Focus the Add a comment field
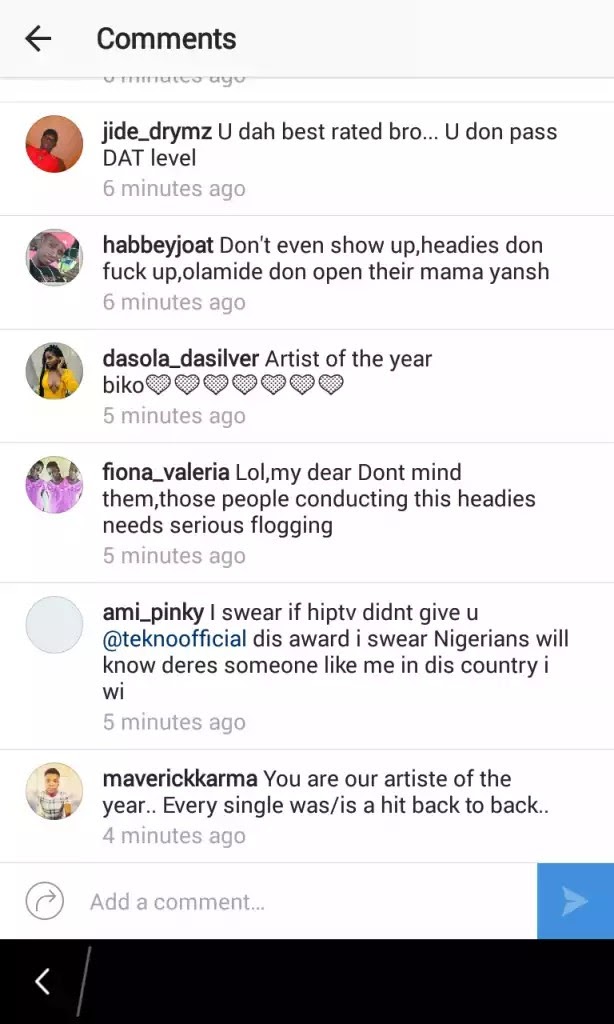614x1024 pixels. (300, 902)
